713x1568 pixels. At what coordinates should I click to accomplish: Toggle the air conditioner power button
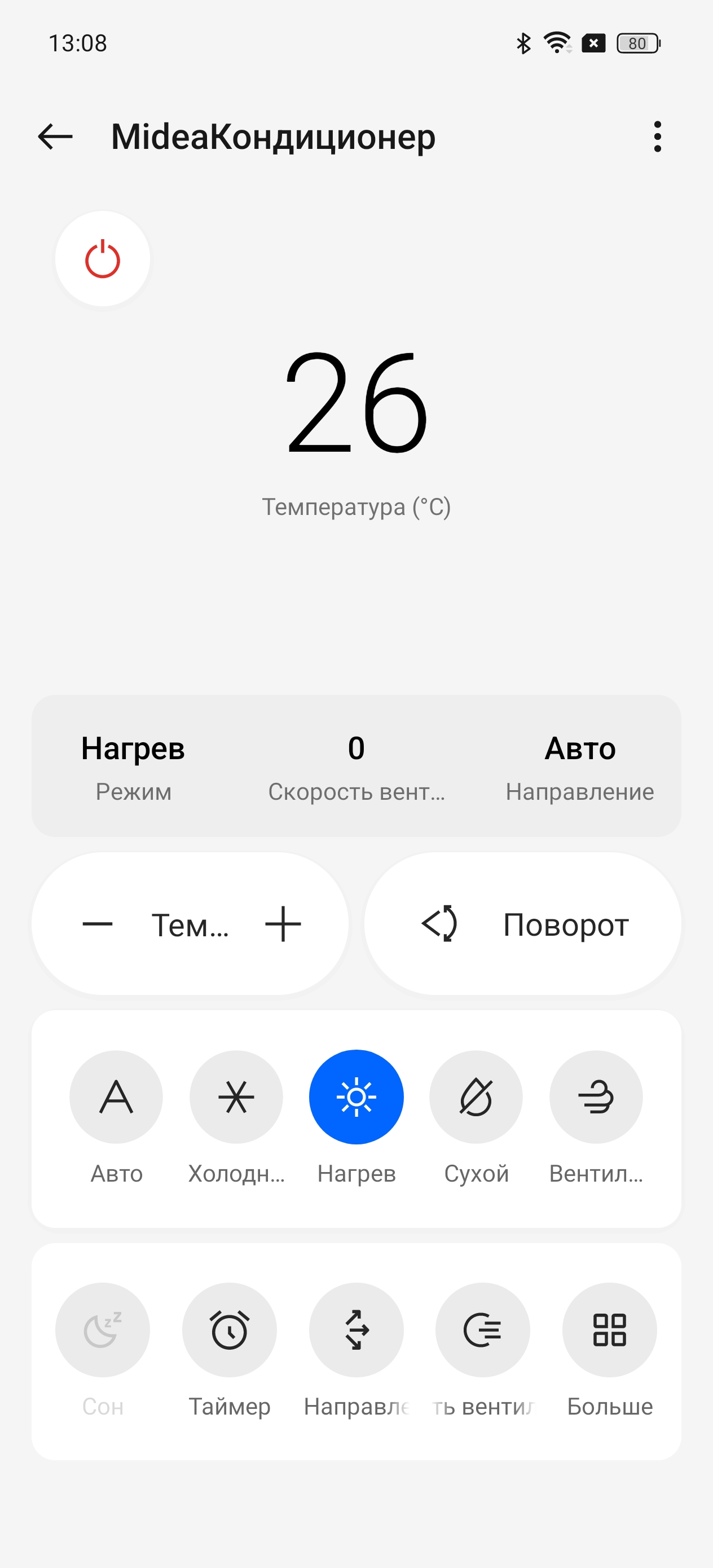pos(102,259)
